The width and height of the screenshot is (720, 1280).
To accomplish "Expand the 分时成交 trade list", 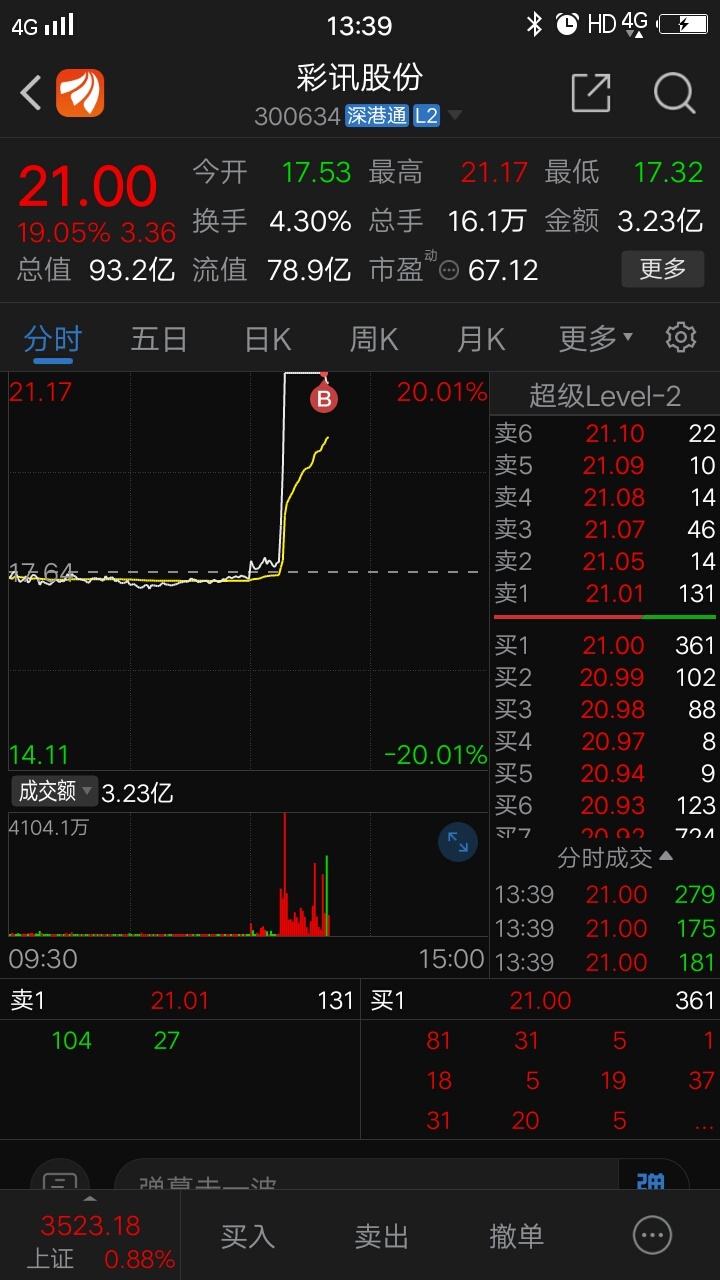I will (x=615, y=857).
